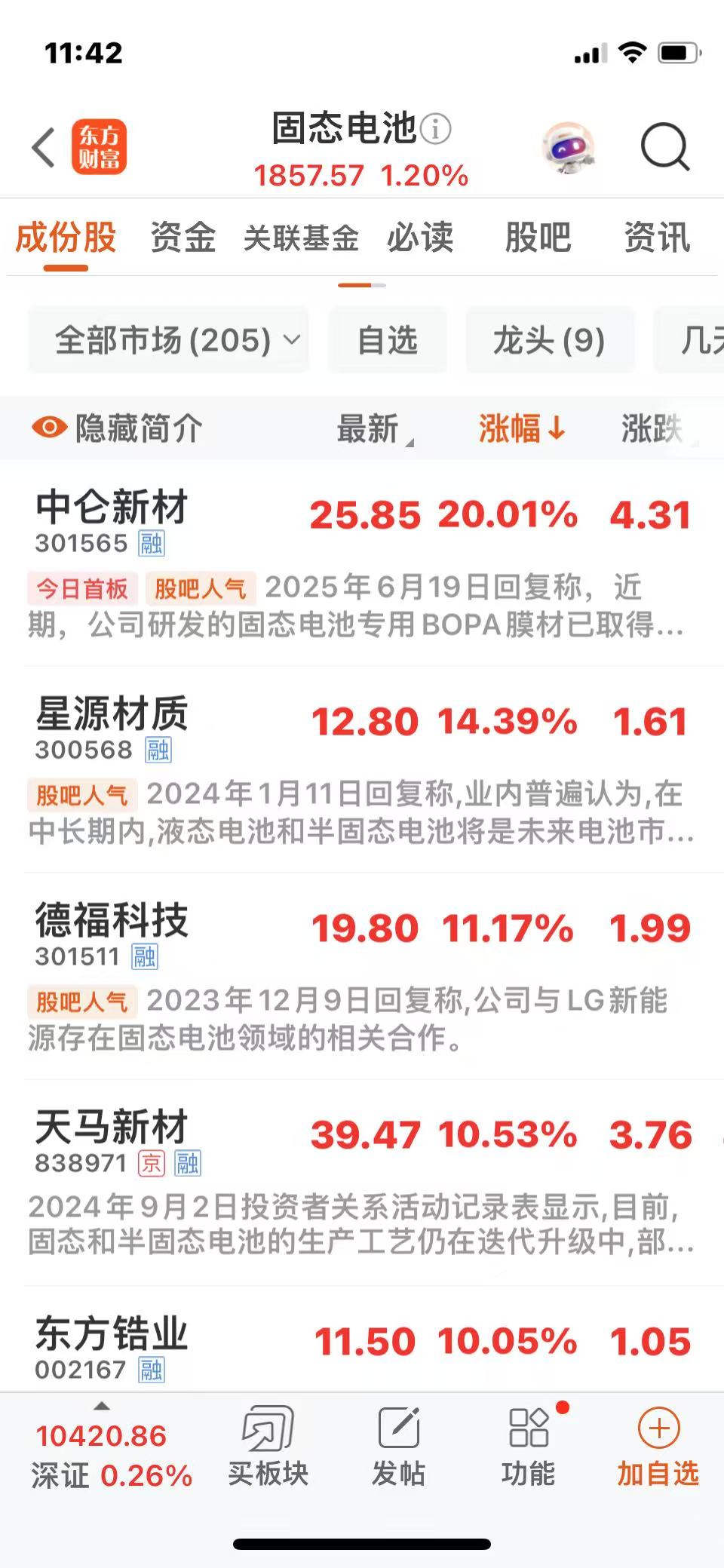This screenshot has height=1568, width=724.
Task: Sort the list by 涨幅
Action: (521, 428)
